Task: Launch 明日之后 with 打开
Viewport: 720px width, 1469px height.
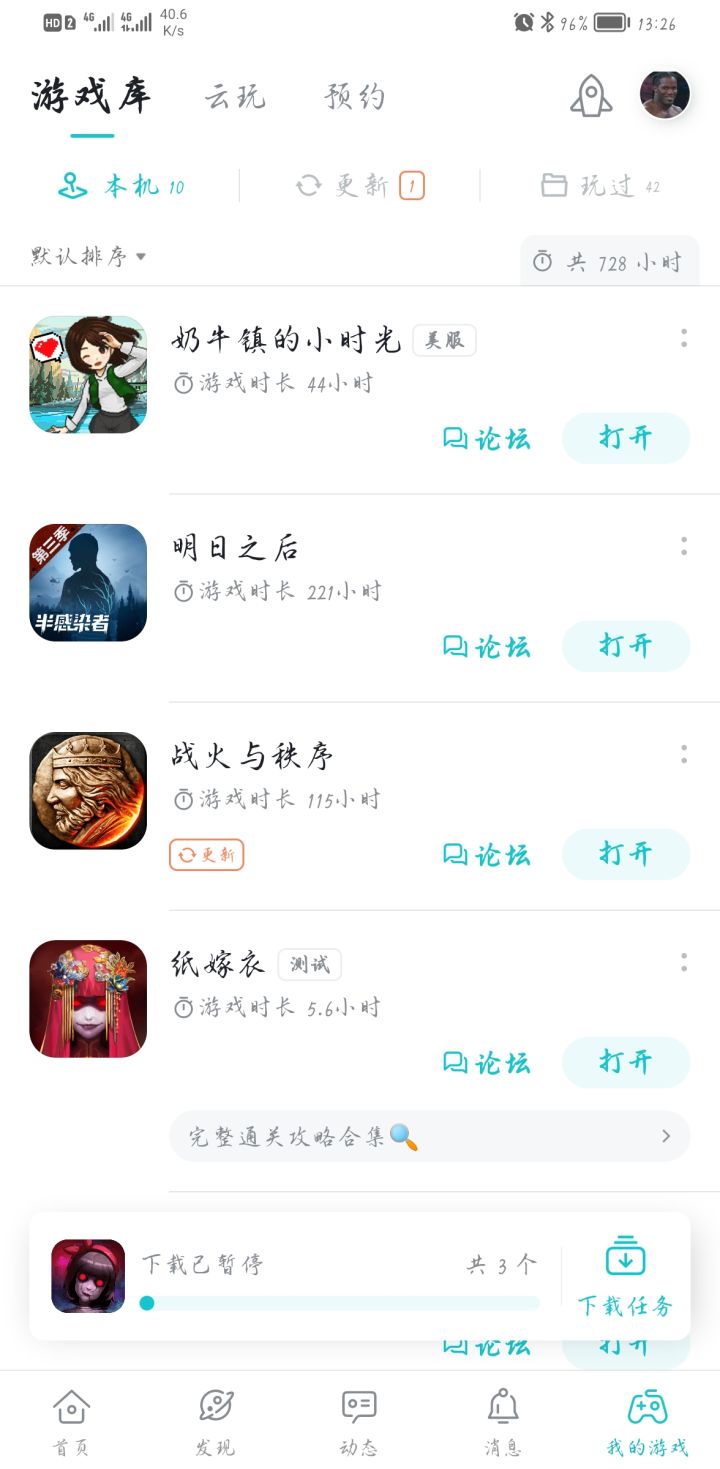Action: tap(626, 646)
